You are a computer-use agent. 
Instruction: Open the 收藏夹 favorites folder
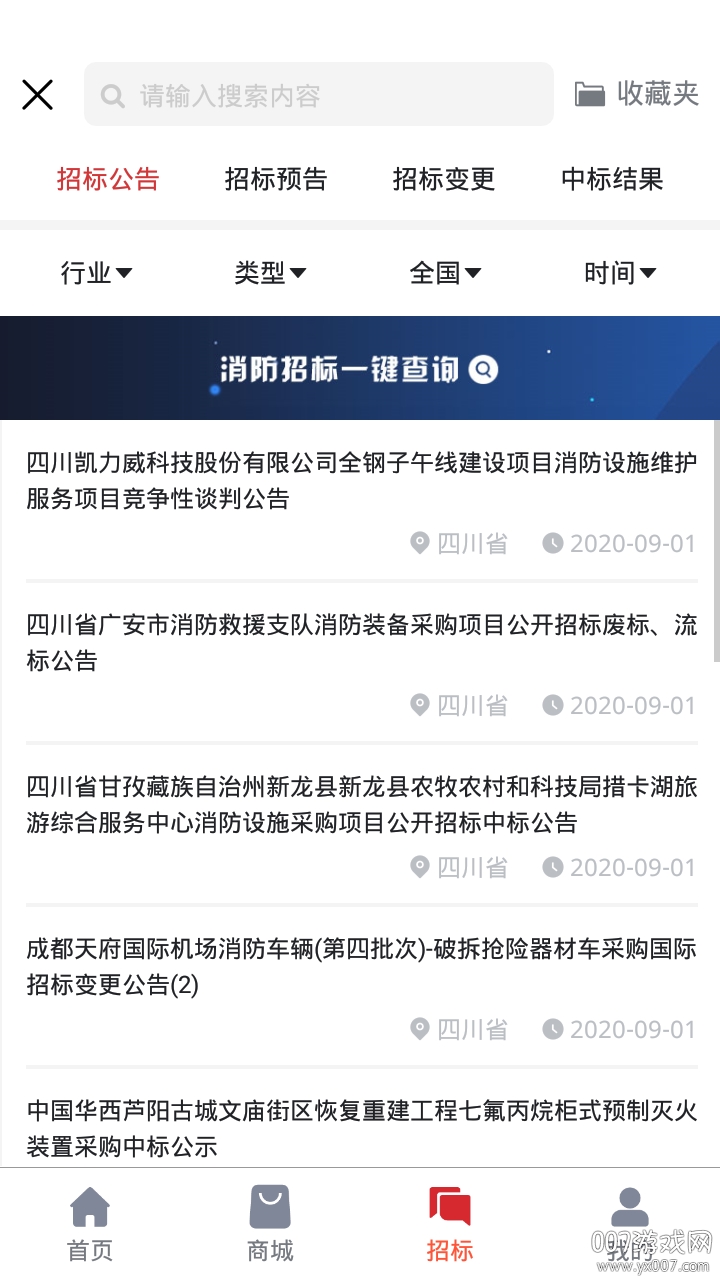click(637, 94)
